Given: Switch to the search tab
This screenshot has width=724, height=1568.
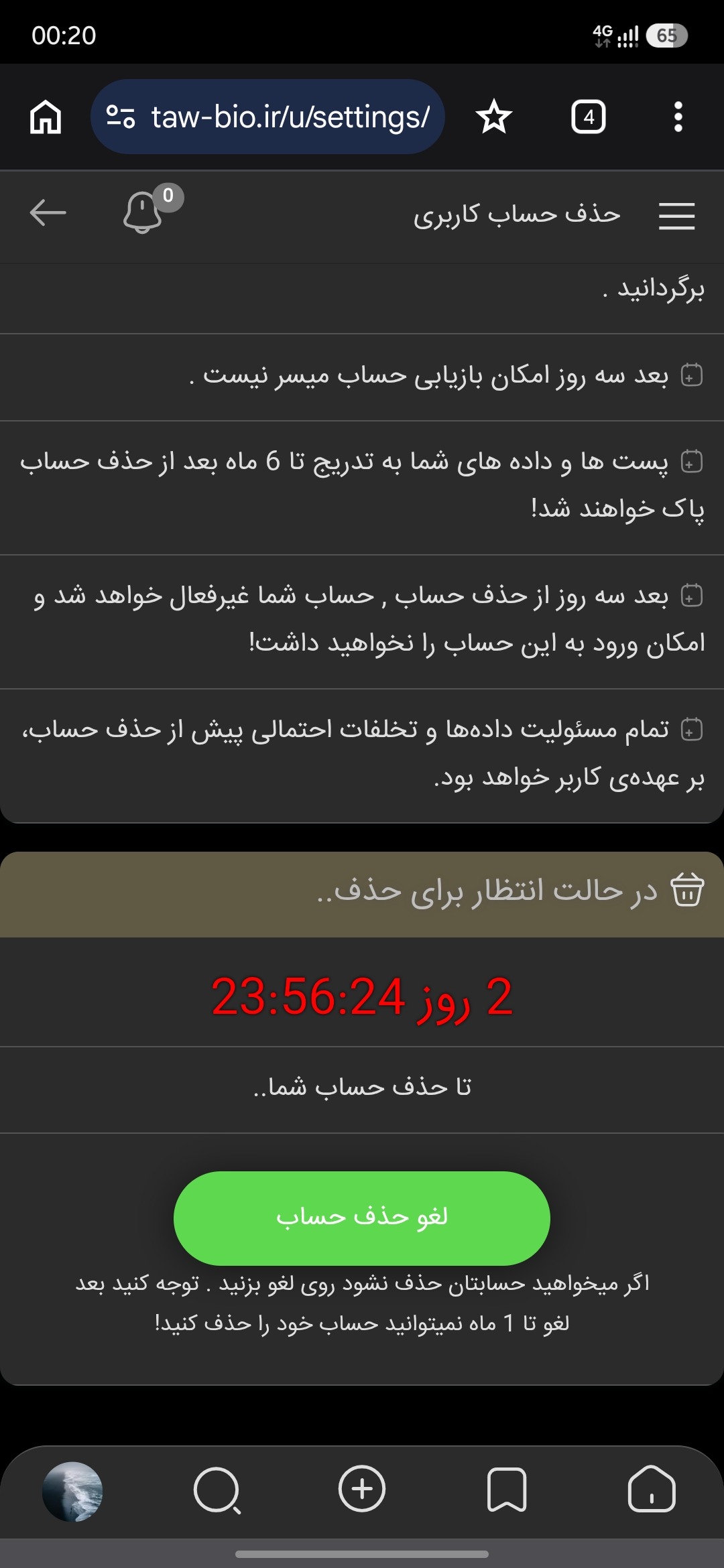Looking at the screenshot, I should (x=217, y=1491).
